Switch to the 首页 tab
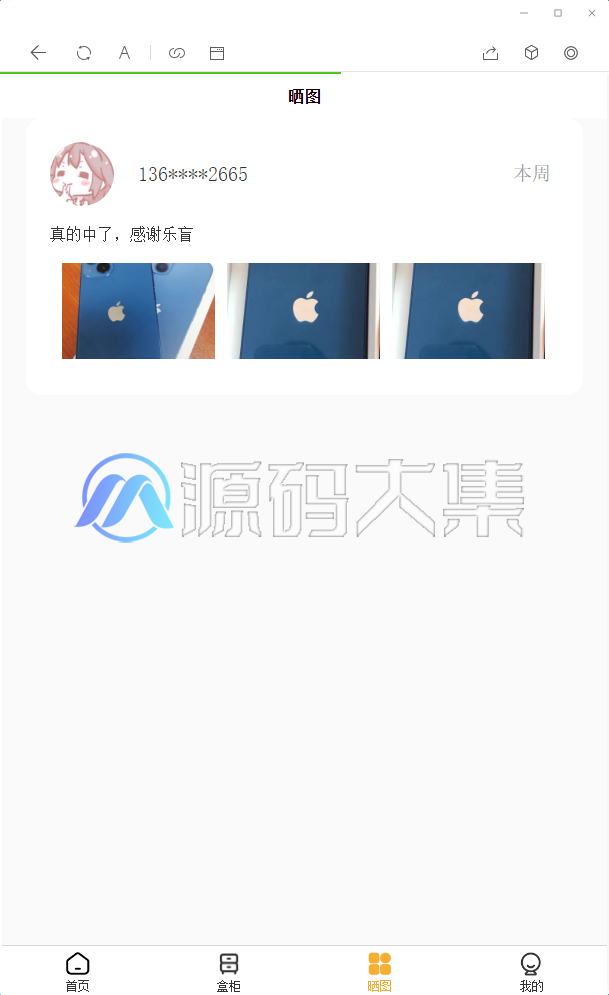The image size is (609, 995). point(77,972)
